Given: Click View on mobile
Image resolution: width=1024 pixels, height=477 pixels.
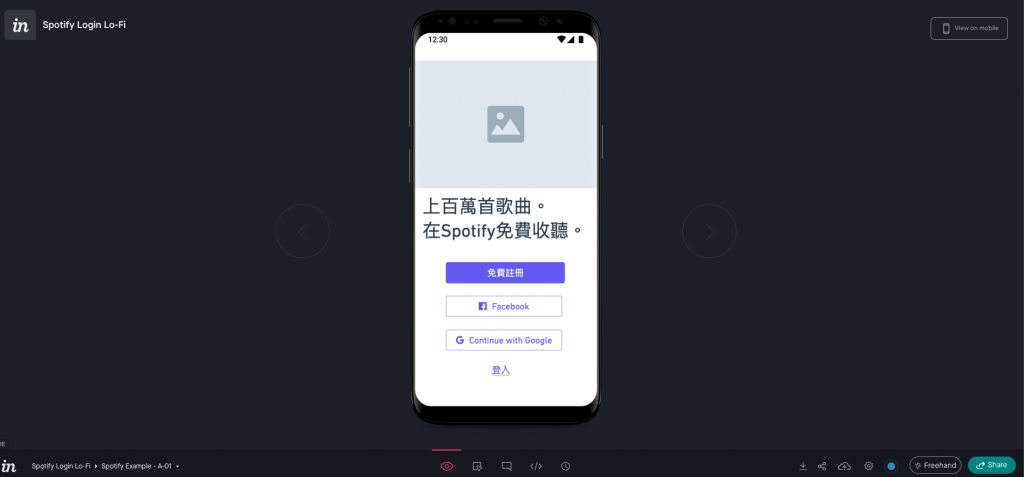Looking at the screenshot, I should pyautogui.click(x=969, y=28).
